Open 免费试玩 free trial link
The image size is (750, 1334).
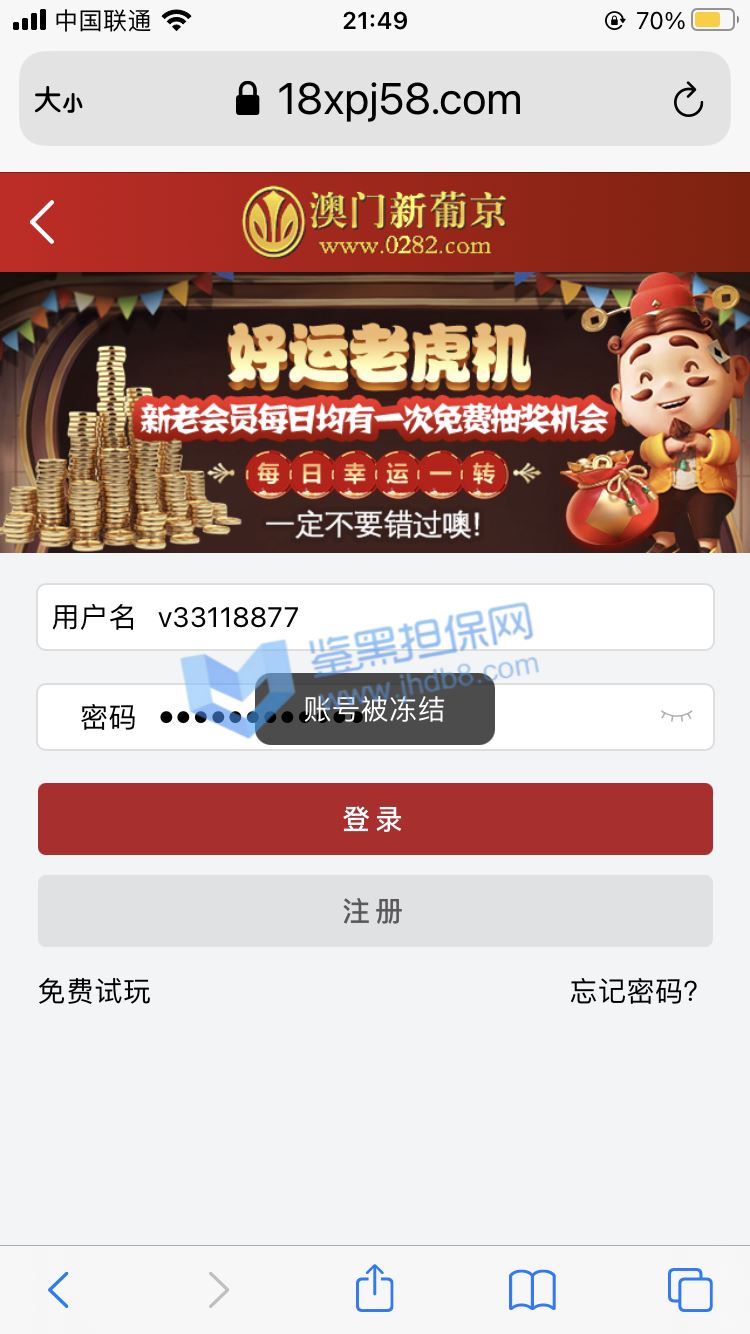pos(94,991)
